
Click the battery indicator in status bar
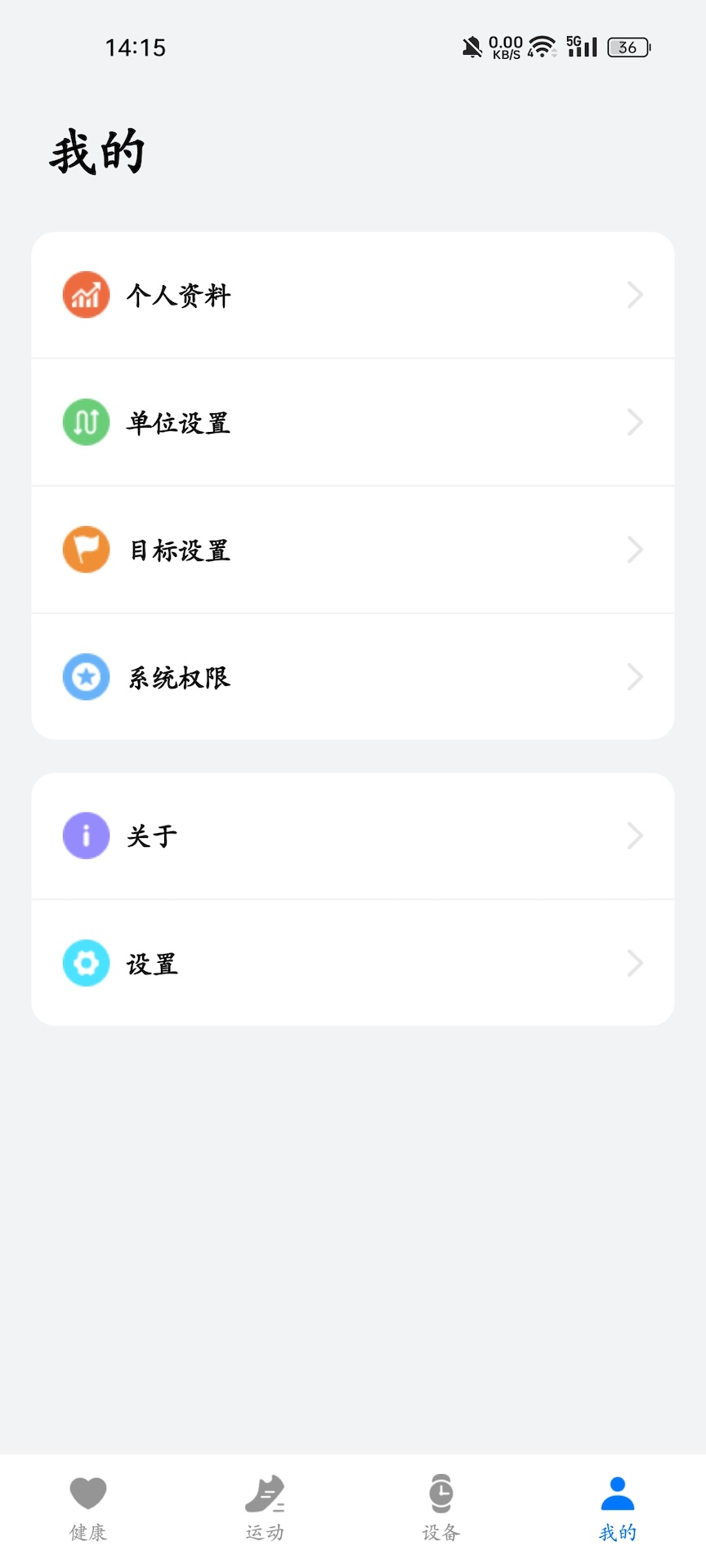(x=628, y=48)
